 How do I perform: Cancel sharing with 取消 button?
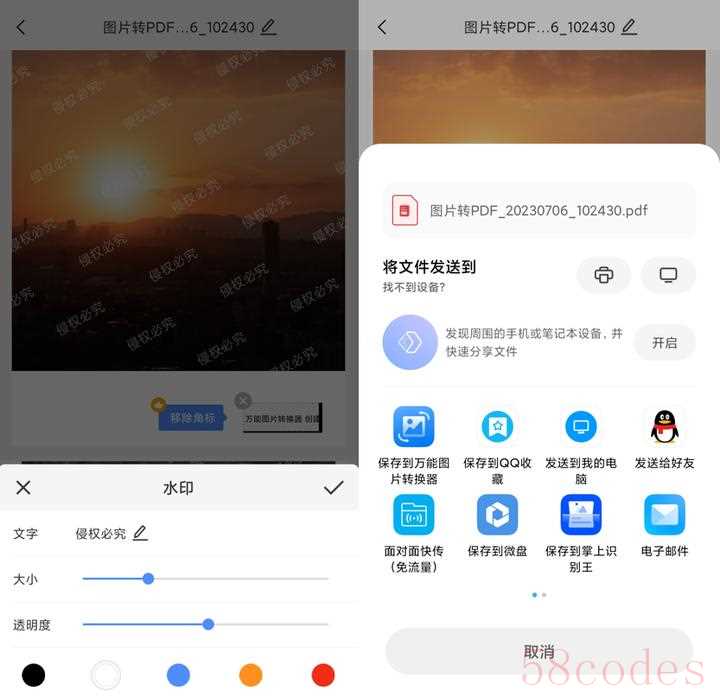pos(538,651)
